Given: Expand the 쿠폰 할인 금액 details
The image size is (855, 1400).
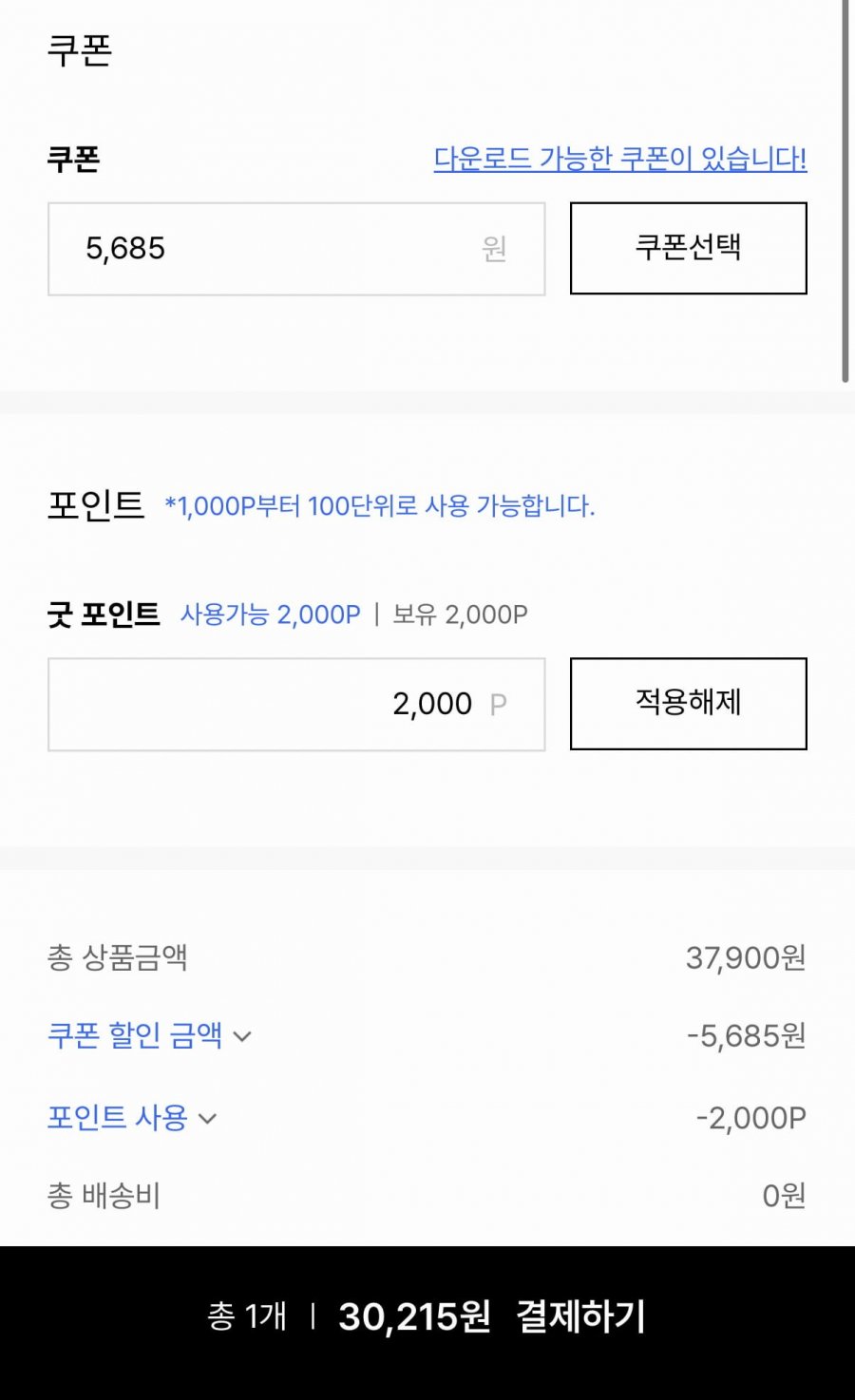Looking at the screenshot, I should point(149,1035).
